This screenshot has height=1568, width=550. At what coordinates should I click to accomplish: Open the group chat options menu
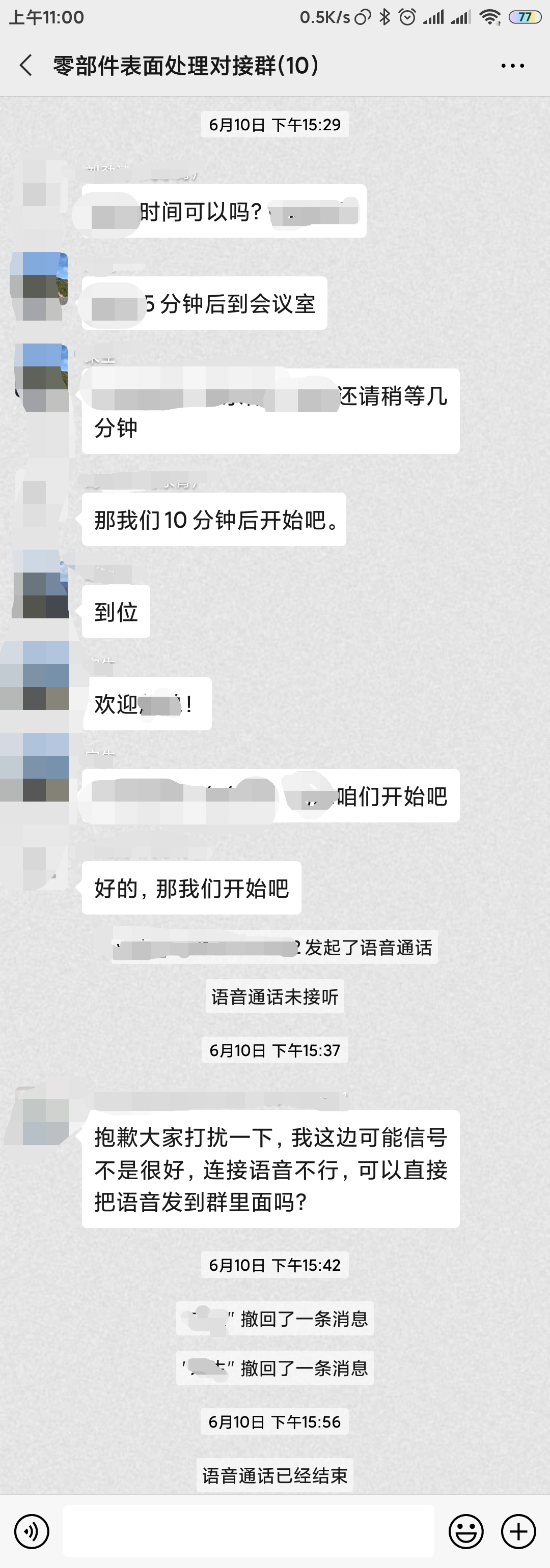512,66
